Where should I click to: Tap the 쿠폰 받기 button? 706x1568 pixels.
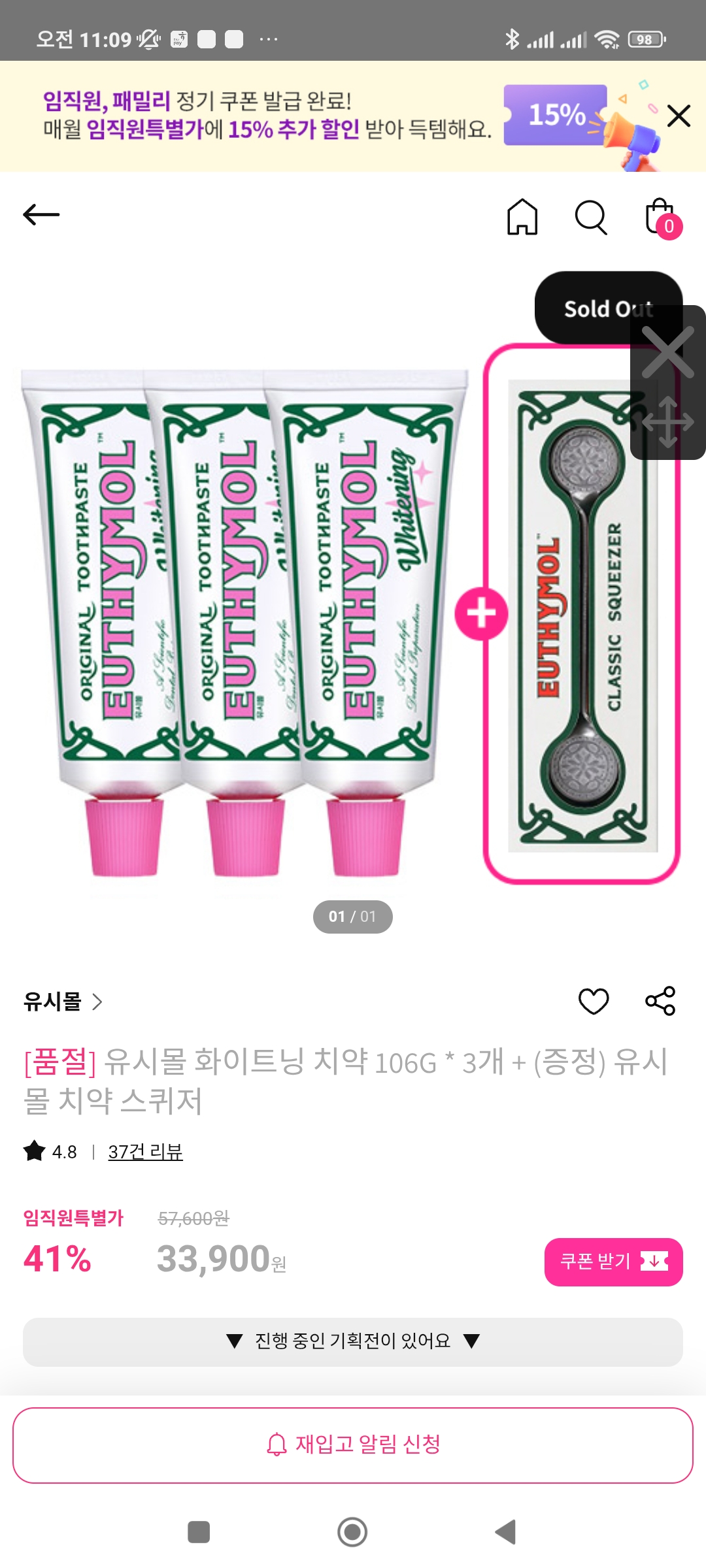(613, 1262)
